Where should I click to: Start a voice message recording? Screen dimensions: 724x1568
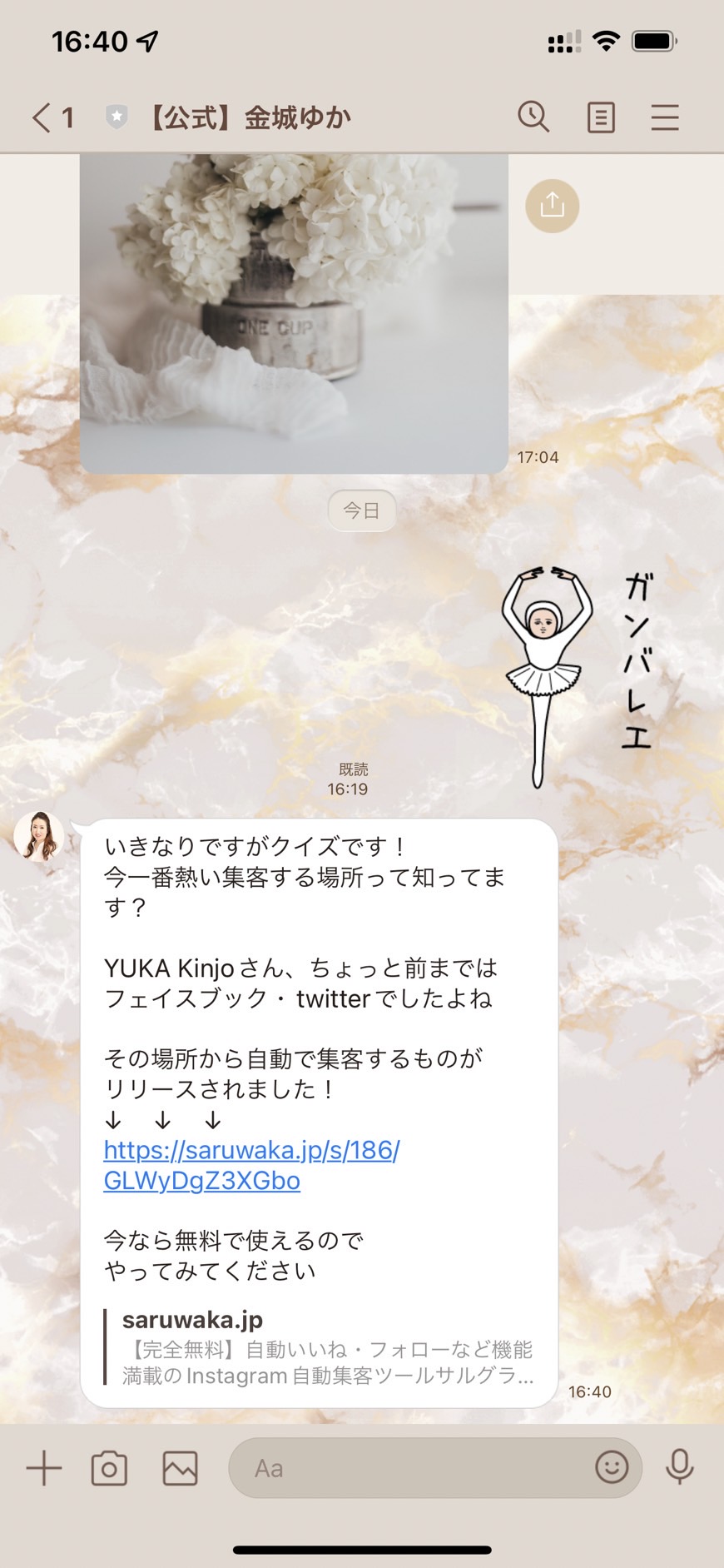coord(680,1467)
